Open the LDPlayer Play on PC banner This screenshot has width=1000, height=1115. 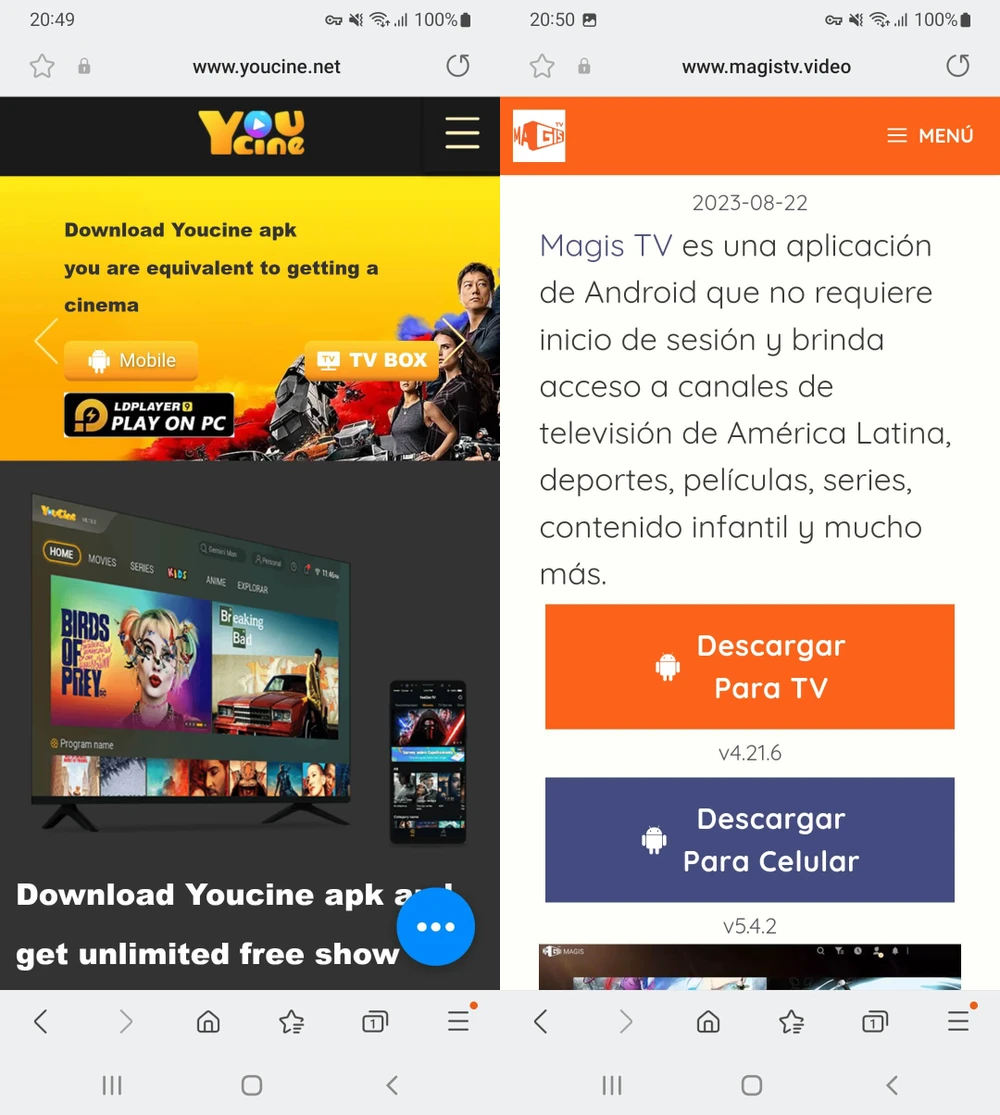pyautogui.click(x=149, y=414)
